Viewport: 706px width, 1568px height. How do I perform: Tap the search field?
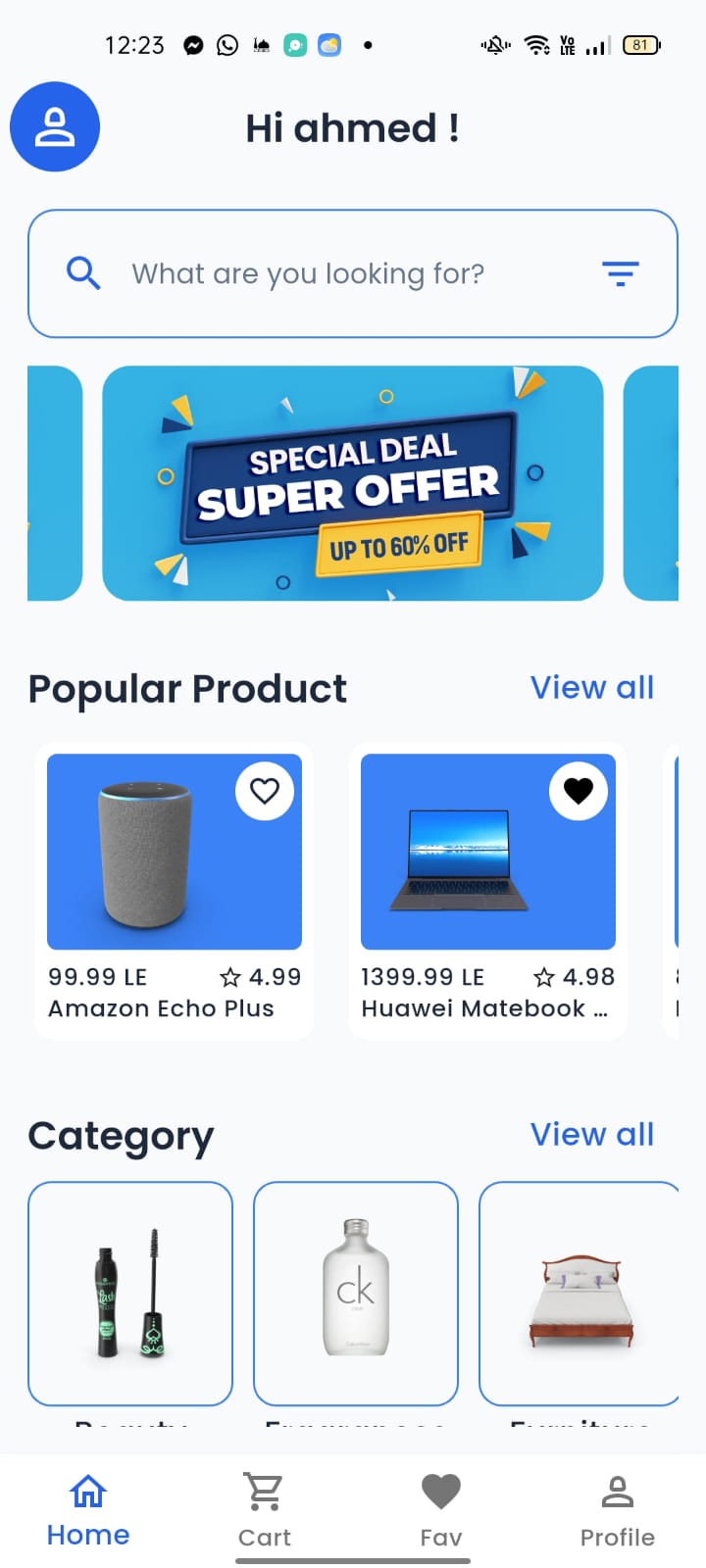(x=308, y=273)
